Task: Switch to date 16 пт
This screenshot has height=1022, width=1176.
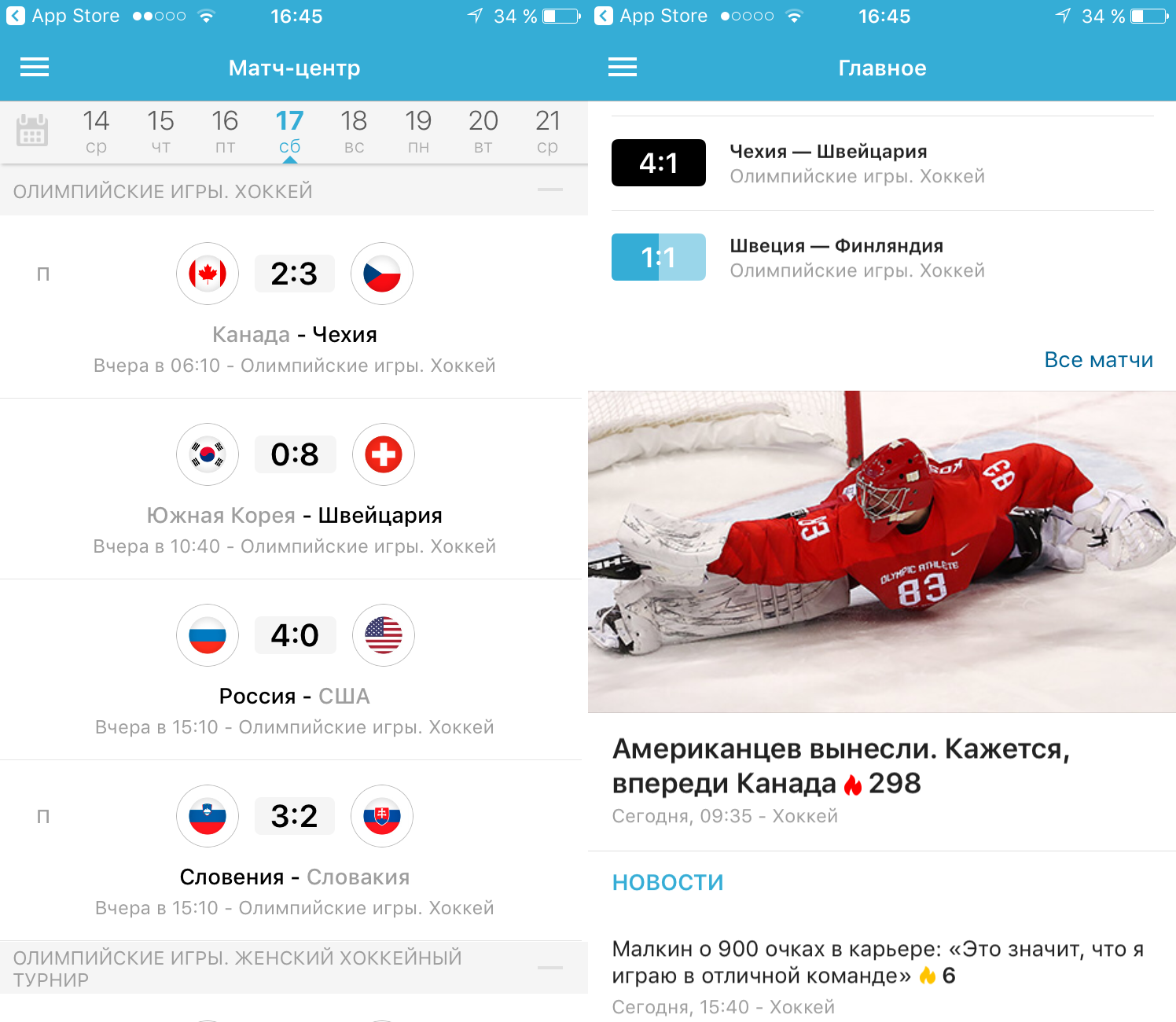Action: (225, 131)
